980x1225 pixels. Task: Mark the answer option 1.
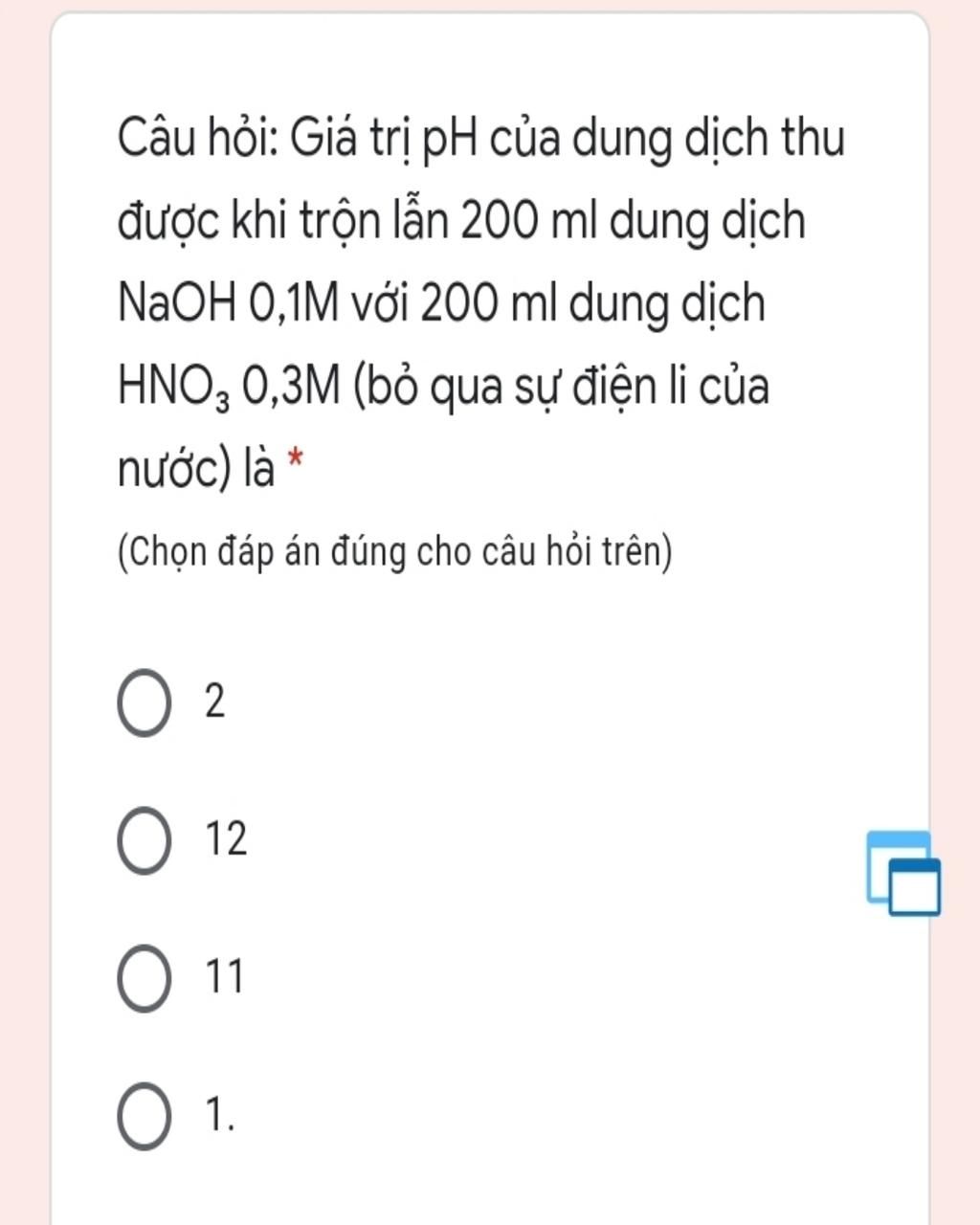pos(145,1116)
